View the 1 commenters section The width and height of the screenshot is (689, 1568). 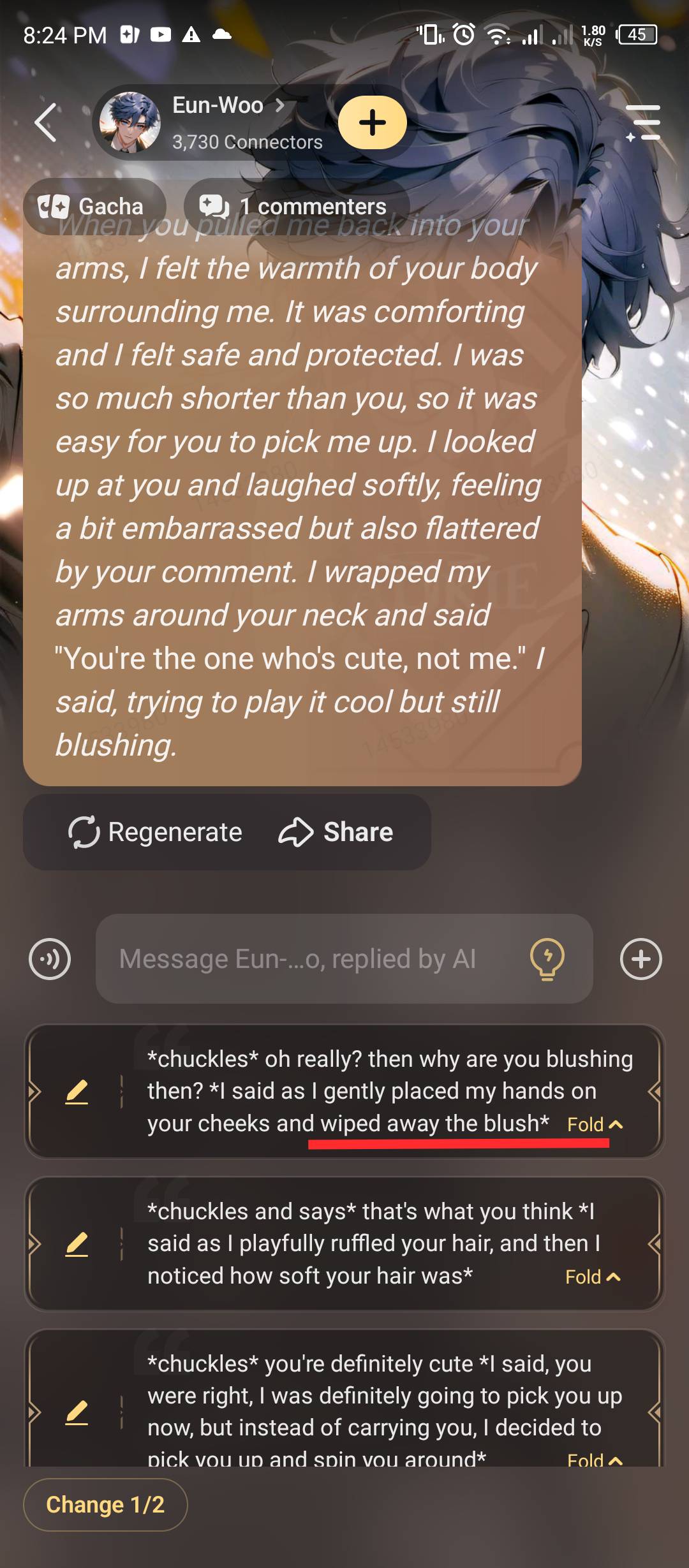click(x=294, y=207)
